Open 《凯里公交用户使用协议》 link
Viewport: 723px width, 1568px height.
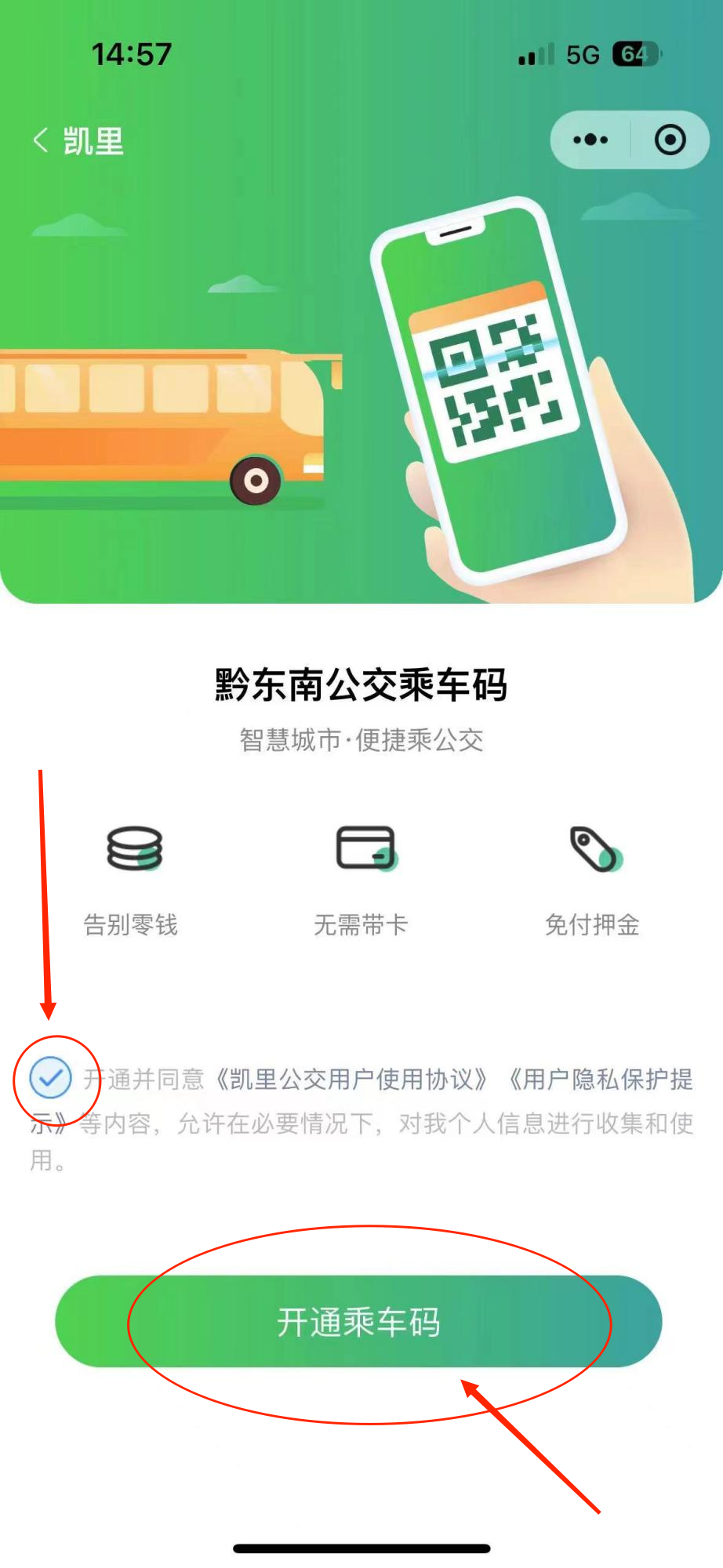click(x=351, y=1080)
